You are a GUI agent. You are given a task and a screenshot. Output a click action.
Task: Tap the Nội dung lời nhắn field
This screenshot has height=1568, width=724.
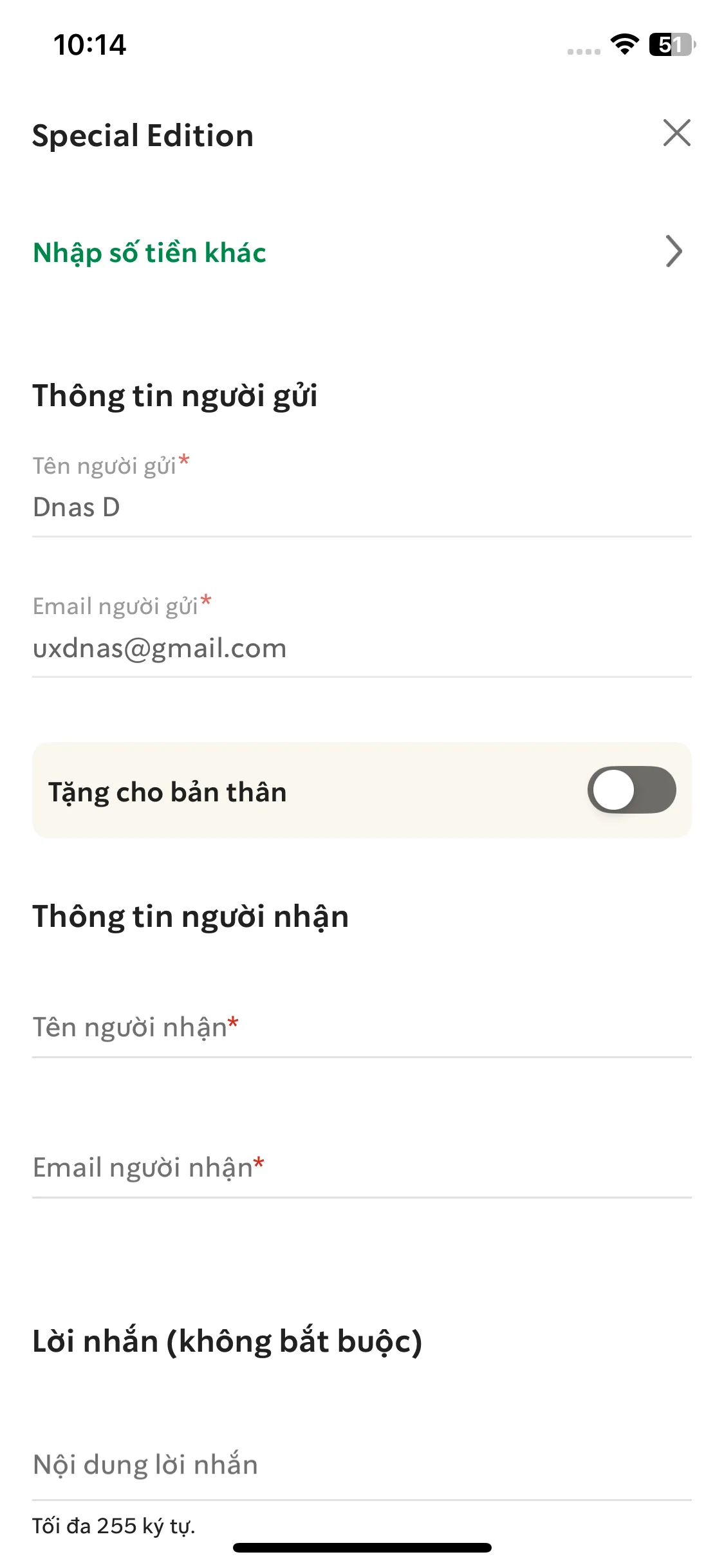pos(360,1464)
